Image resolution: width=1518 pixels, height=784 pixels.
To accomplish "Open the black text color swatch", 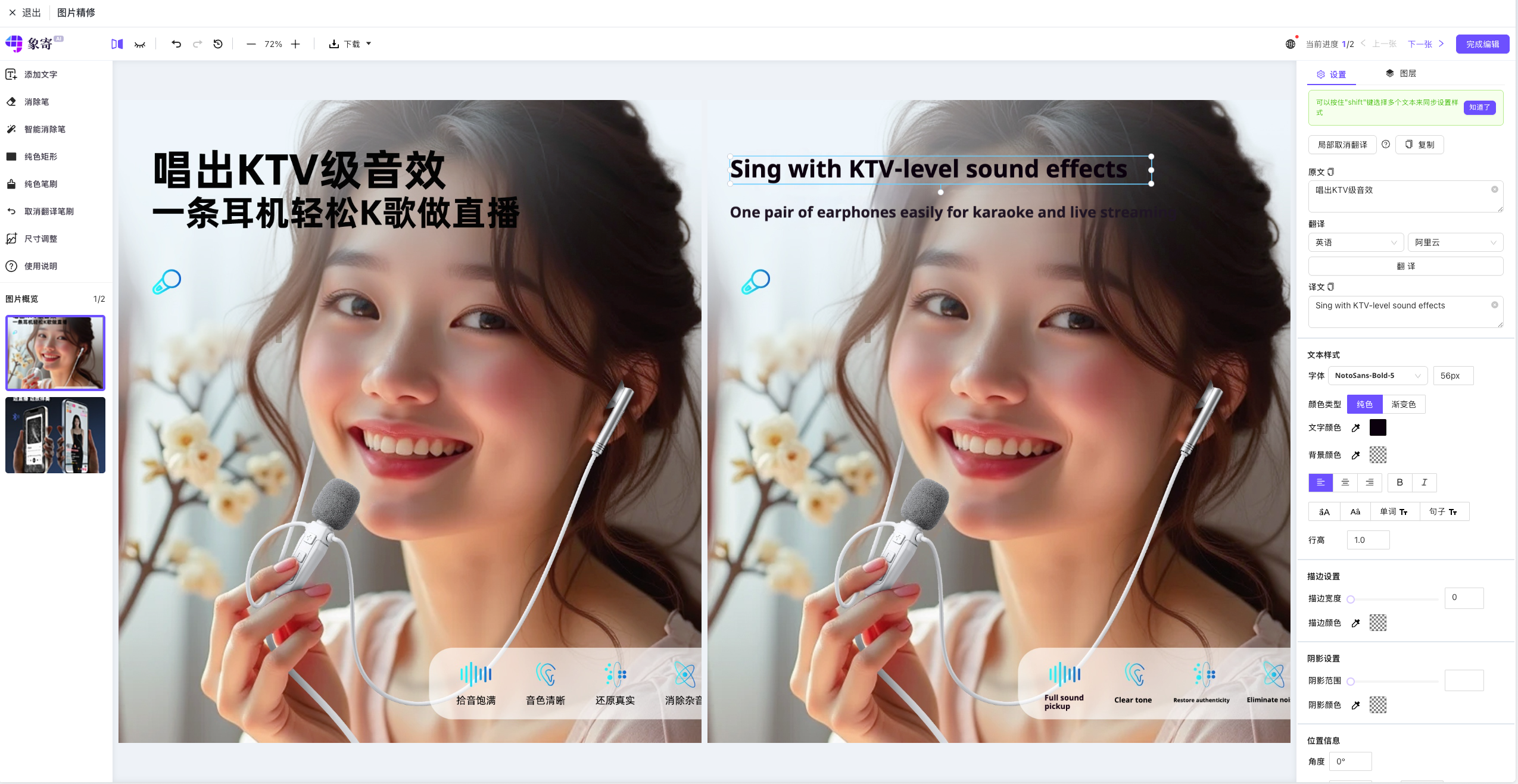I will [x=1377, y=427].
